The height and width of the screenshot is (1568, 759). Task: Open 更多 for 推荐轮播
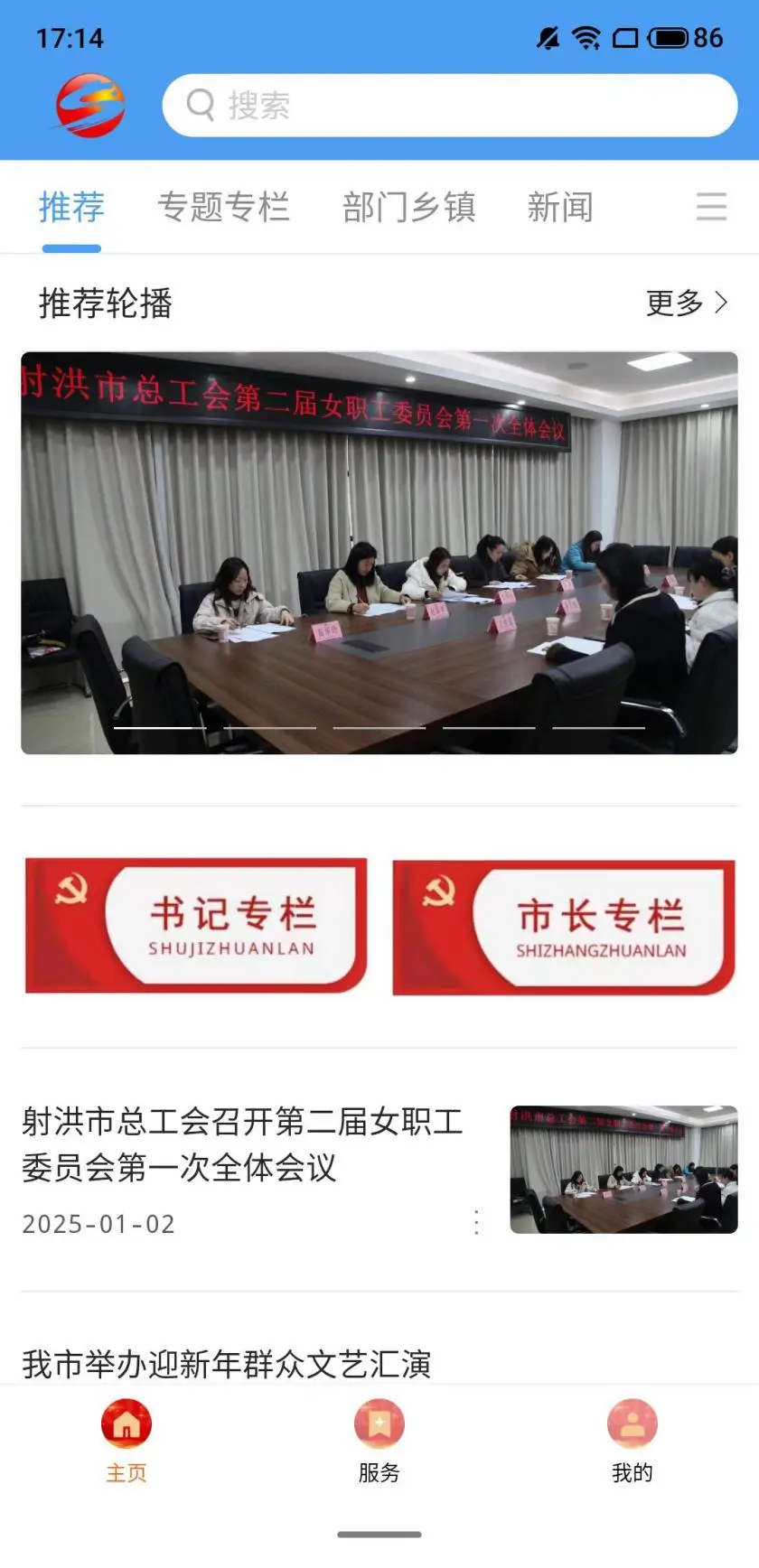[686, 303]
